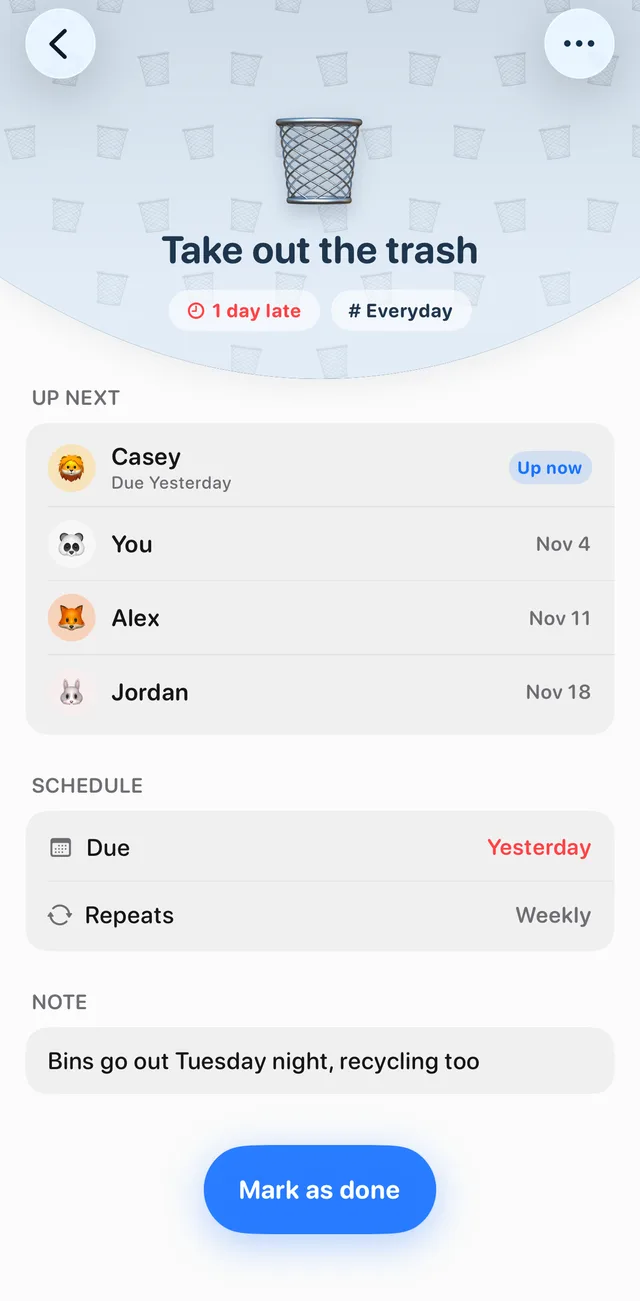
Task: Open Alex's turn on Nov 11
Action: coord(320,618)
